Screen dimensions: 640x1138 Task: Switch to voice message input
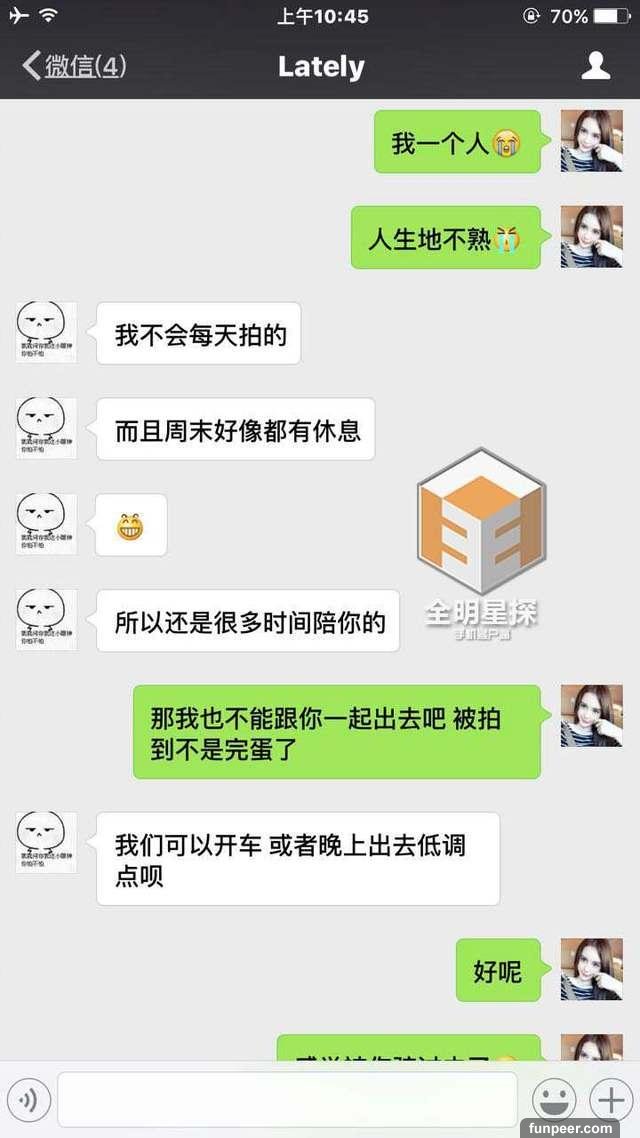click(x=28, y=1101)
